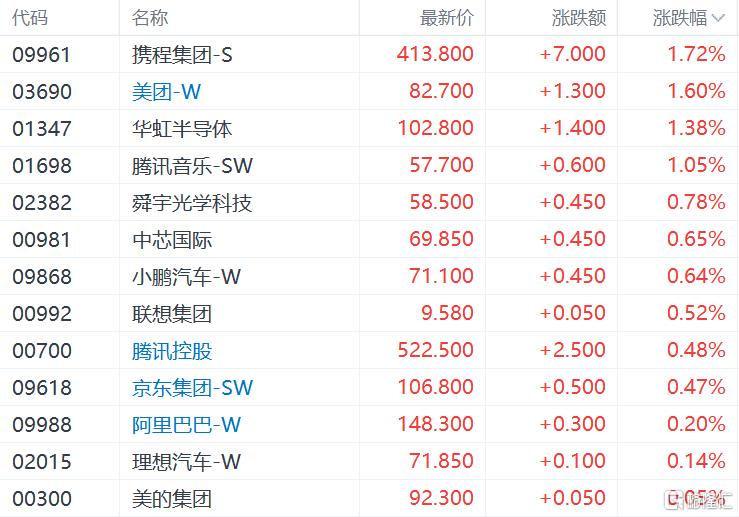Open 腾讯音乐-SW details
The height and width of the screenshot is (517, 739).
pyautogui.click(x=370, y=165)
